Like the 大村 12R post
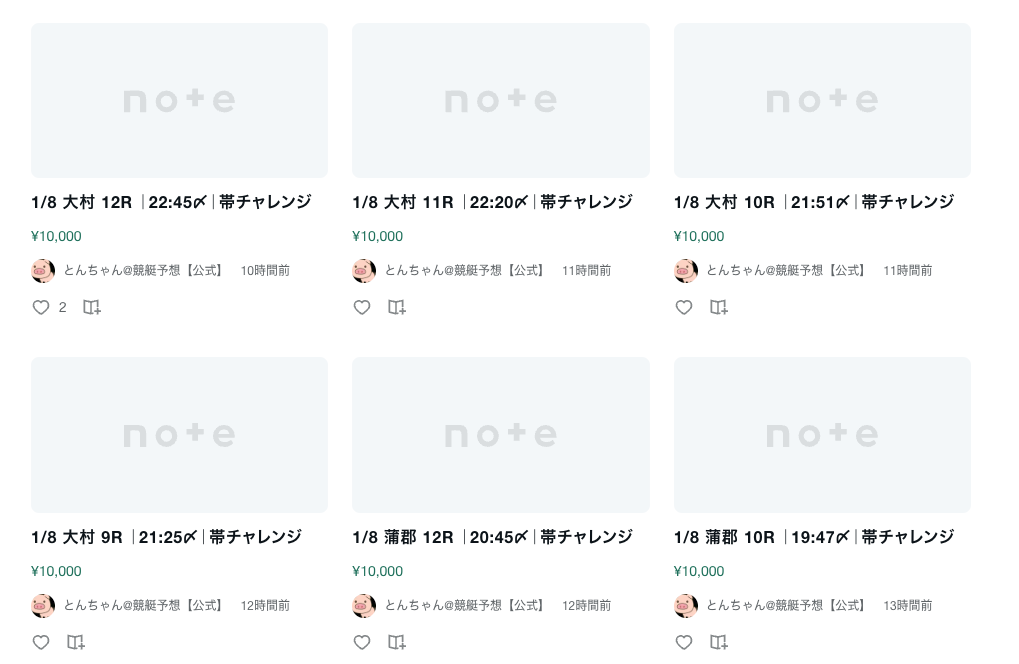This screenshot has width=1019, height=664. (x=41, y=307)
